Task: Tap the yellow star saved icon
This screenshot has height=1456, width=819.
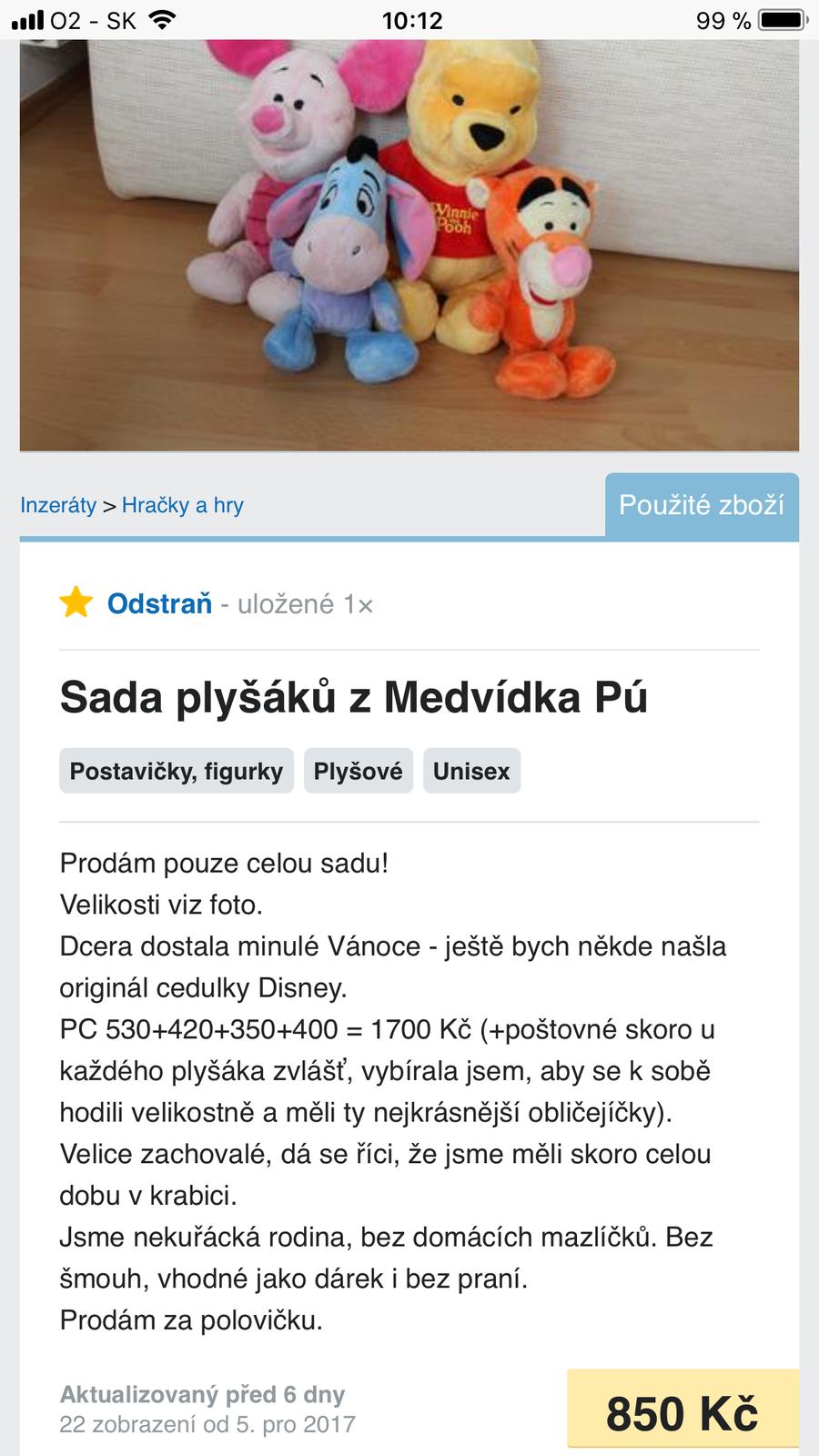Action: pyautogui.click(x=76, y=602)
